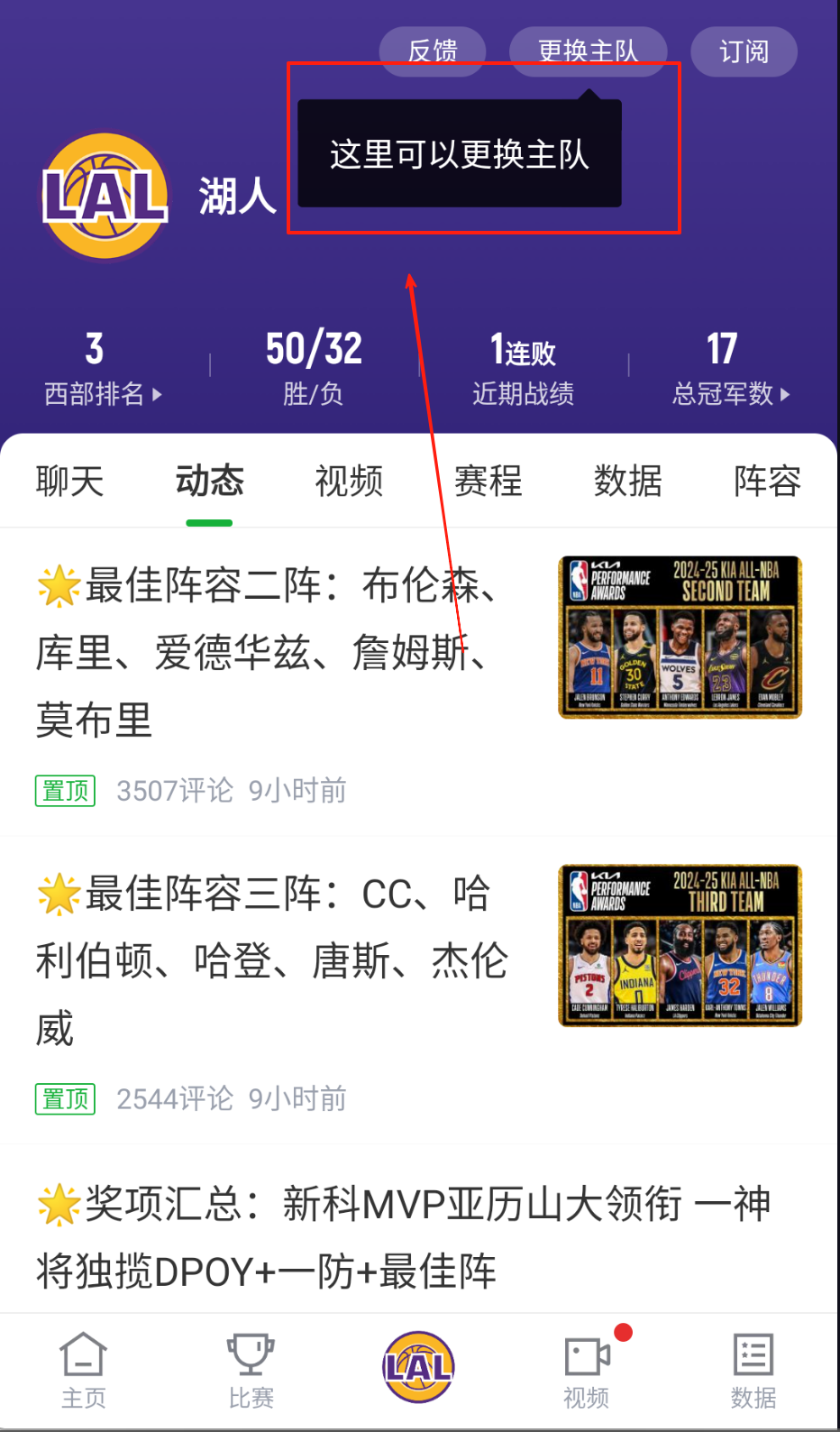Open the 奖项汇总 MVP awards article
The image size is (840, 1432).
(x=404, y=1236)
